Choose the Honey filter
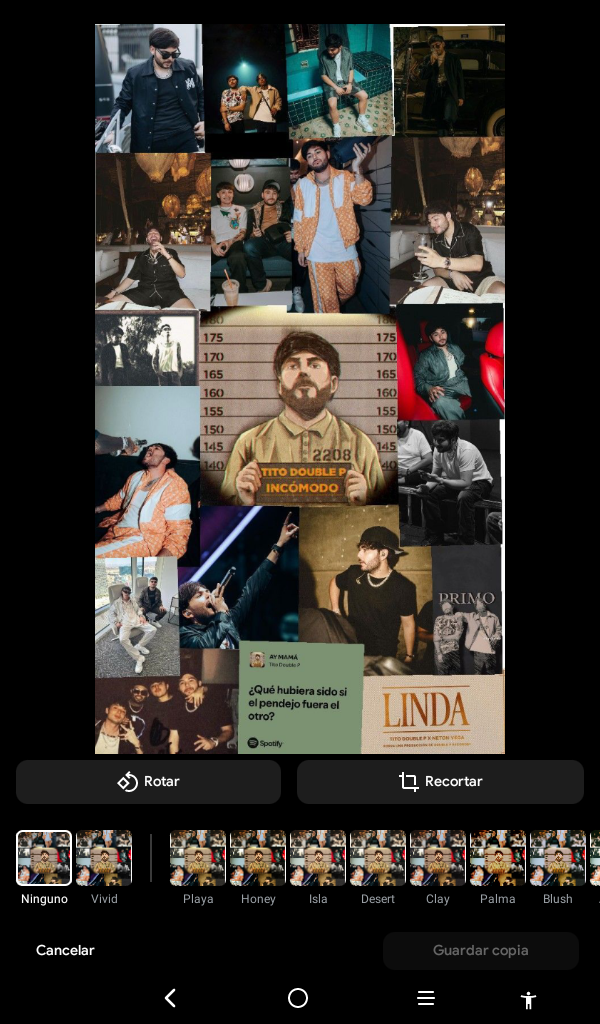Image resolution: width=600 pixels, height=1024 pixels. click(x=258, y=859)
